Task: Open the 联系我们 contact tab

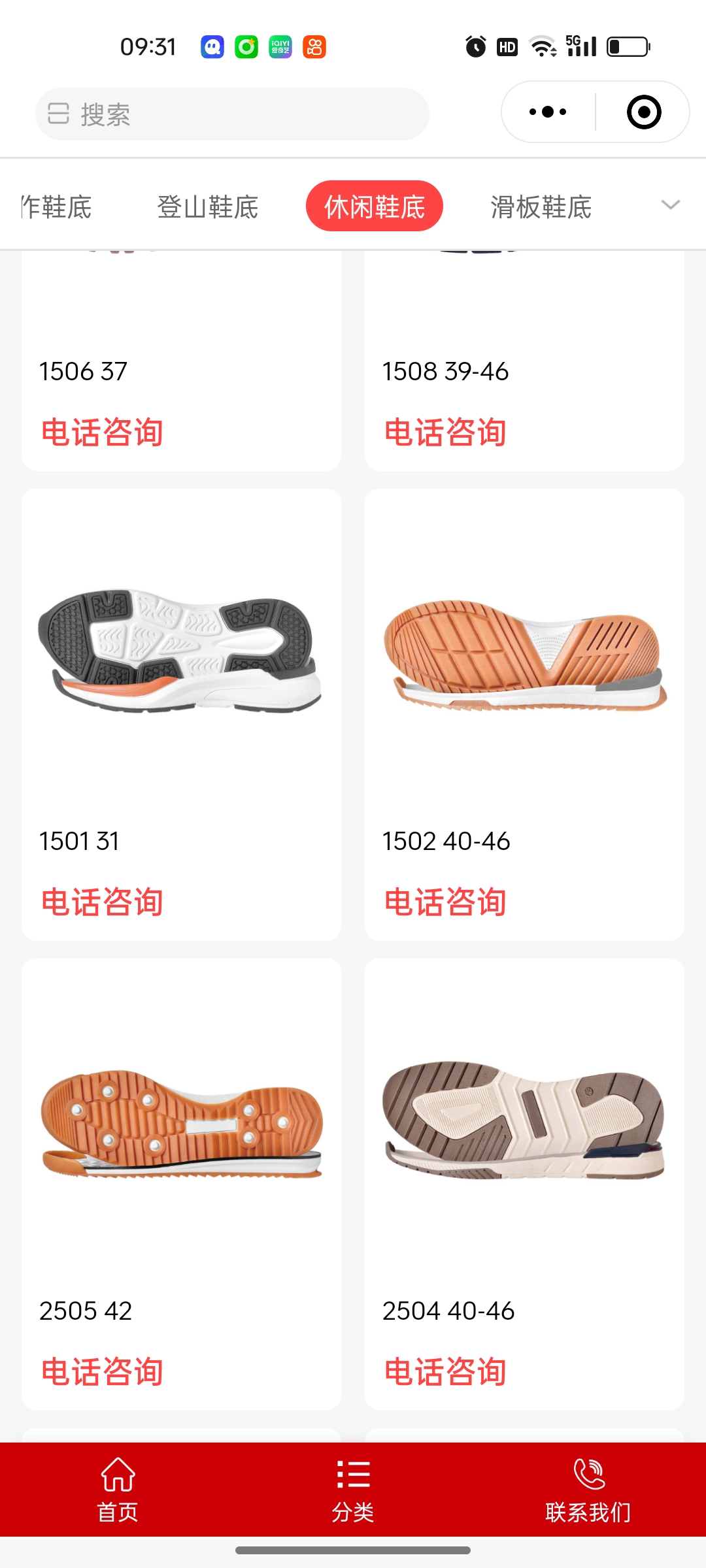Action: [588, 1490]
